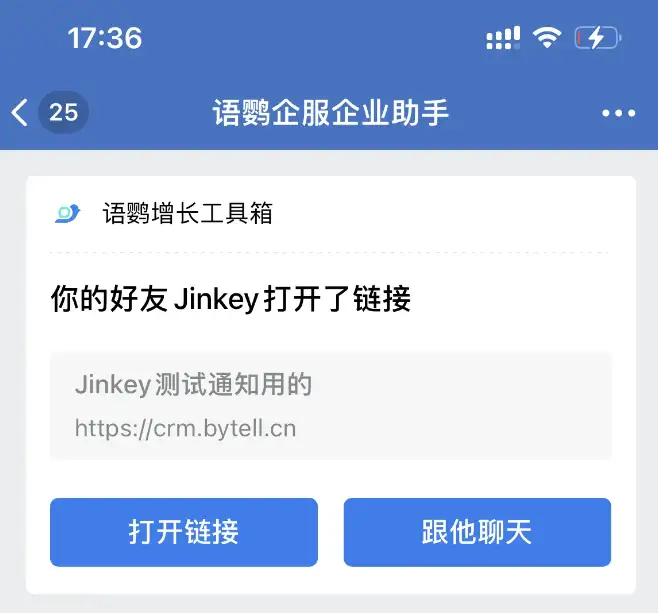Viewport: 658px width, 613px height.
Task: Start chatting via 跟他聊天 button
Action: [x=477, y=532]
